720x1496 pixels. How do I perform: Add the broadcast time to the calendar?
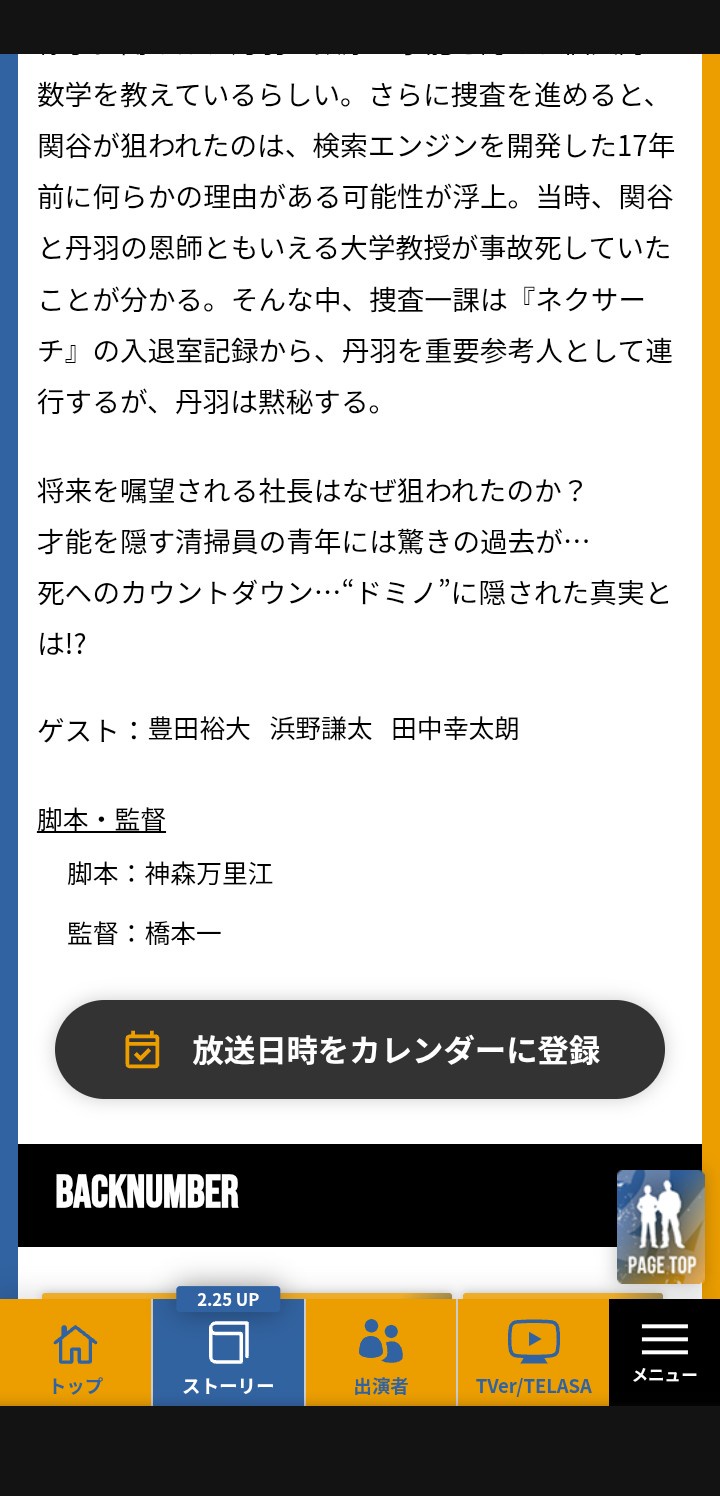point(360,1050)
